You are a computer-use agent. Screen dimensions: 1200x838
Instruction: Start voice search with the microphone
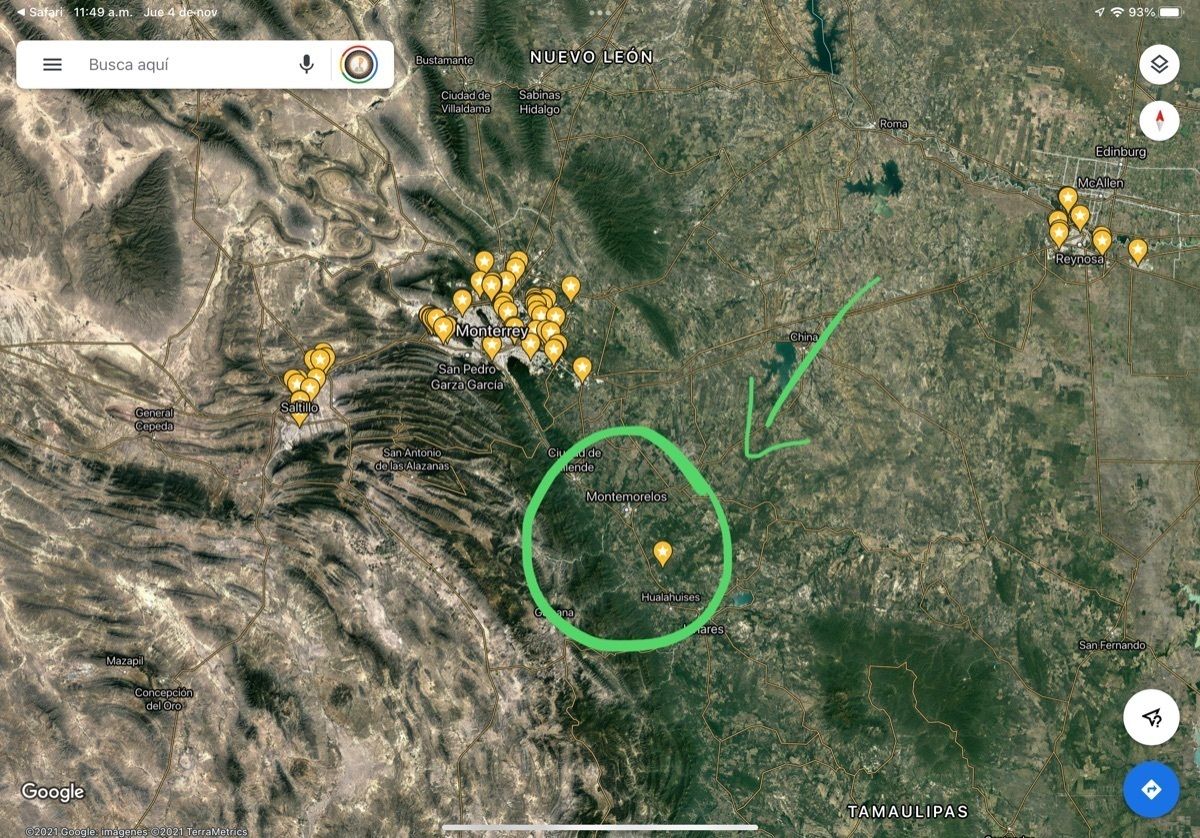tap(306, 65)
